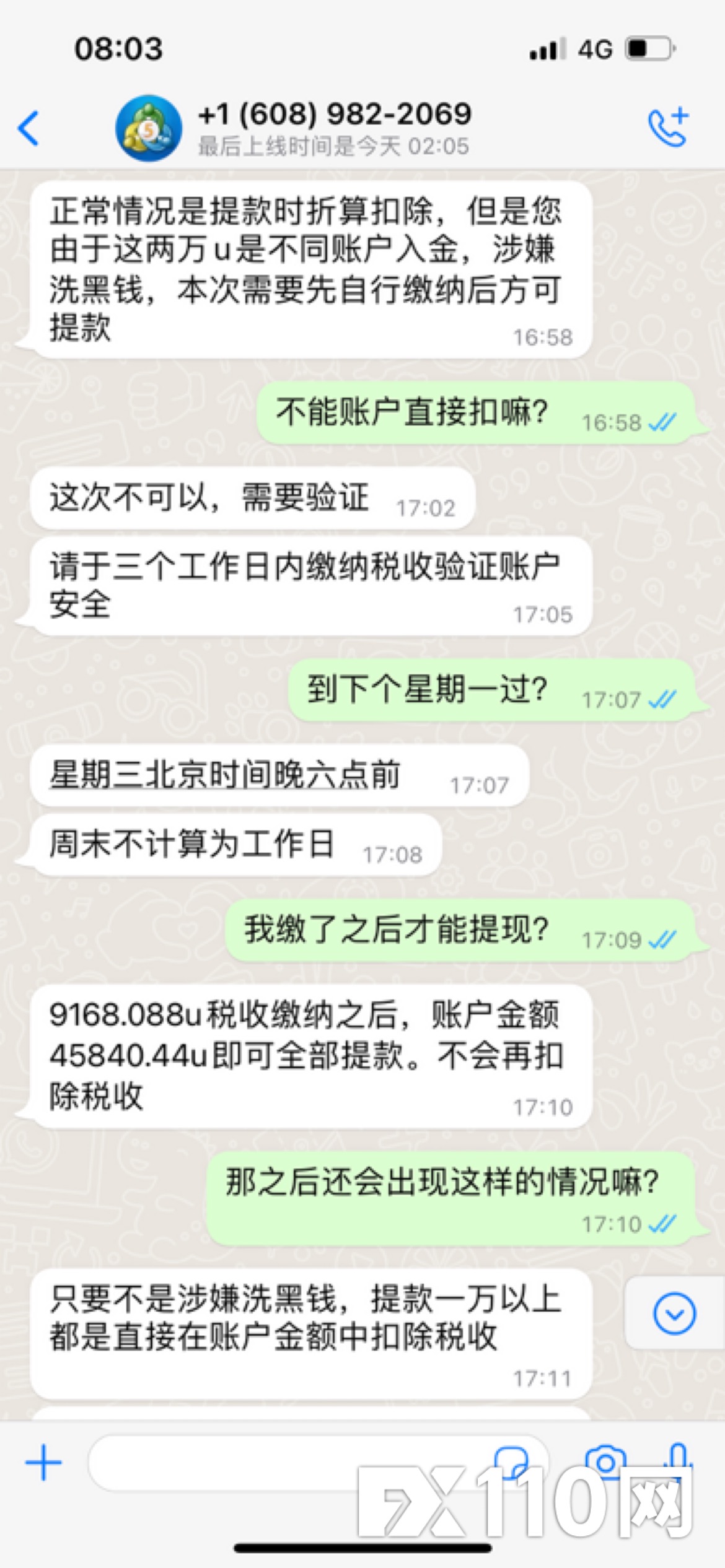This screenshot has width=725, height=1568.
Task: Open the camera to send a photo
Action: point(605,1461)
